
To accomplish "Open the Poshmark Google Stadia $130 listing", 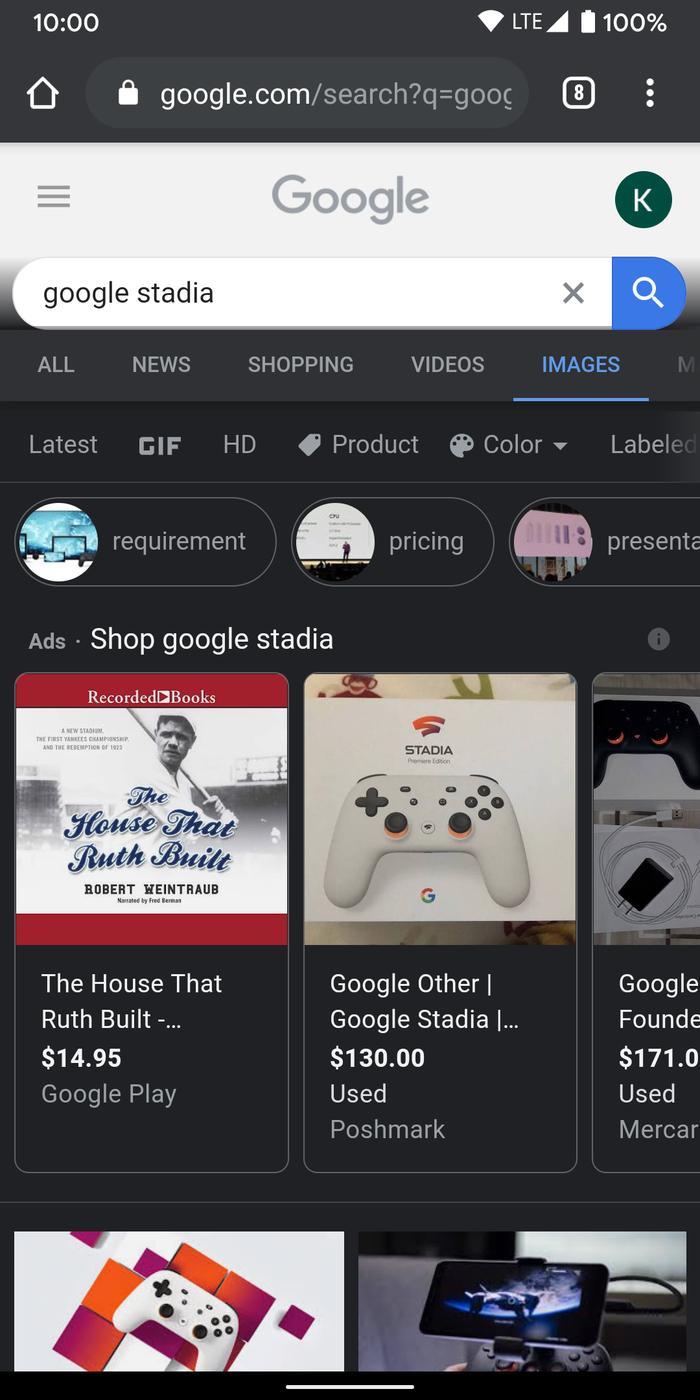I will pyautogui.click(x=440, y=920).
